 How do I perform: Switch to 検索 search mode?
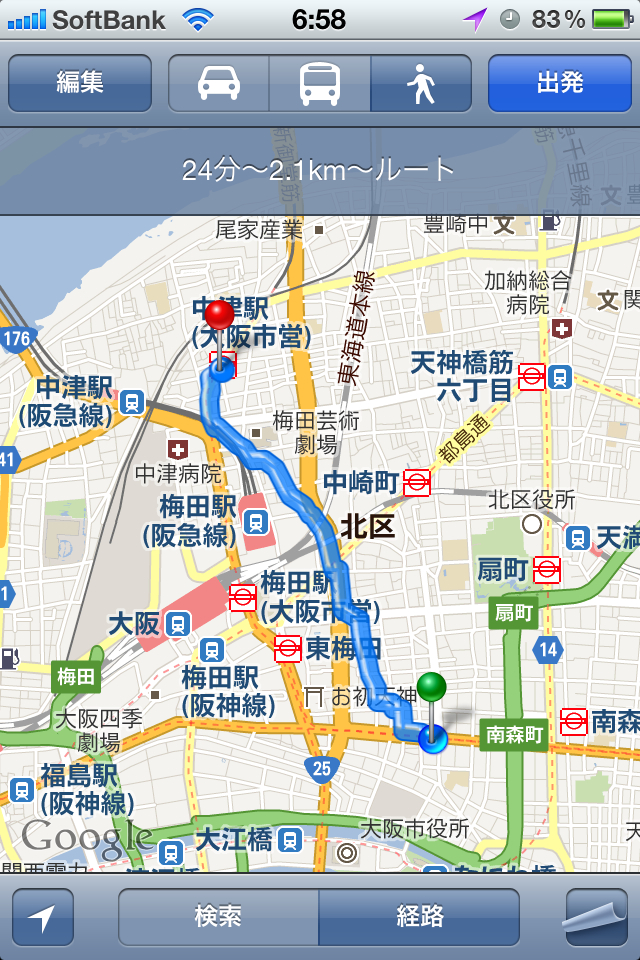(218, 917)
